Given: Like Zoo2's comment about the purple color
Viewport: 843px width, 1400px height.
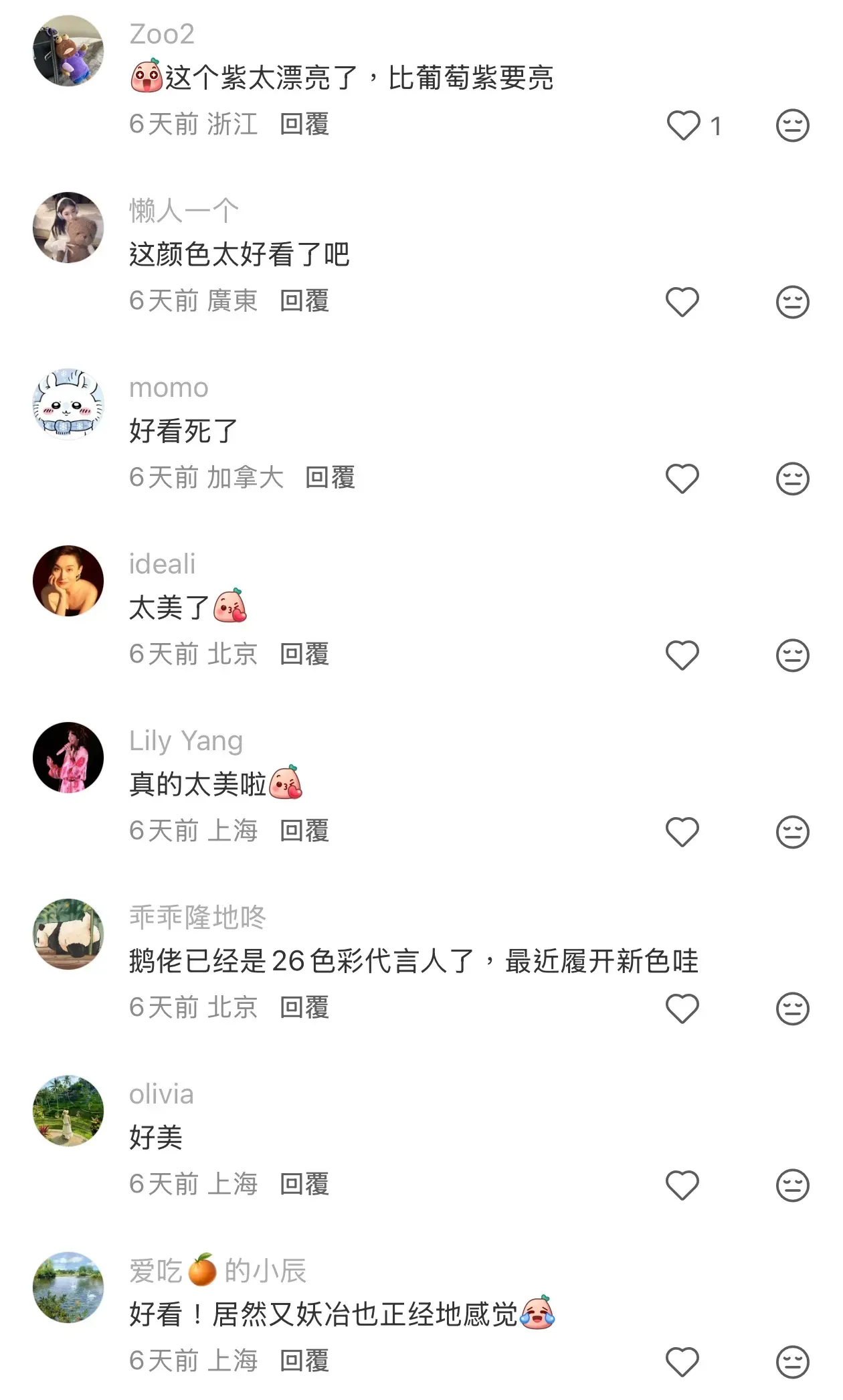Looking at the screenshot, I should click(x=683, y=125).
